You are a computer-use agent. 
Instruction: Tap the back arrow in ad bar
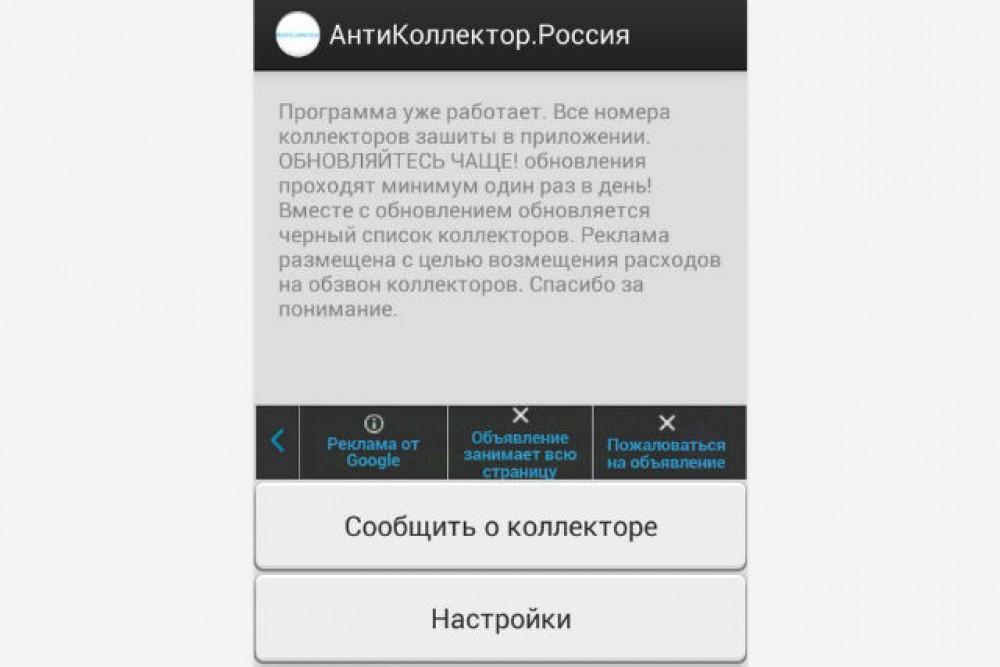[x=277, y=441]
